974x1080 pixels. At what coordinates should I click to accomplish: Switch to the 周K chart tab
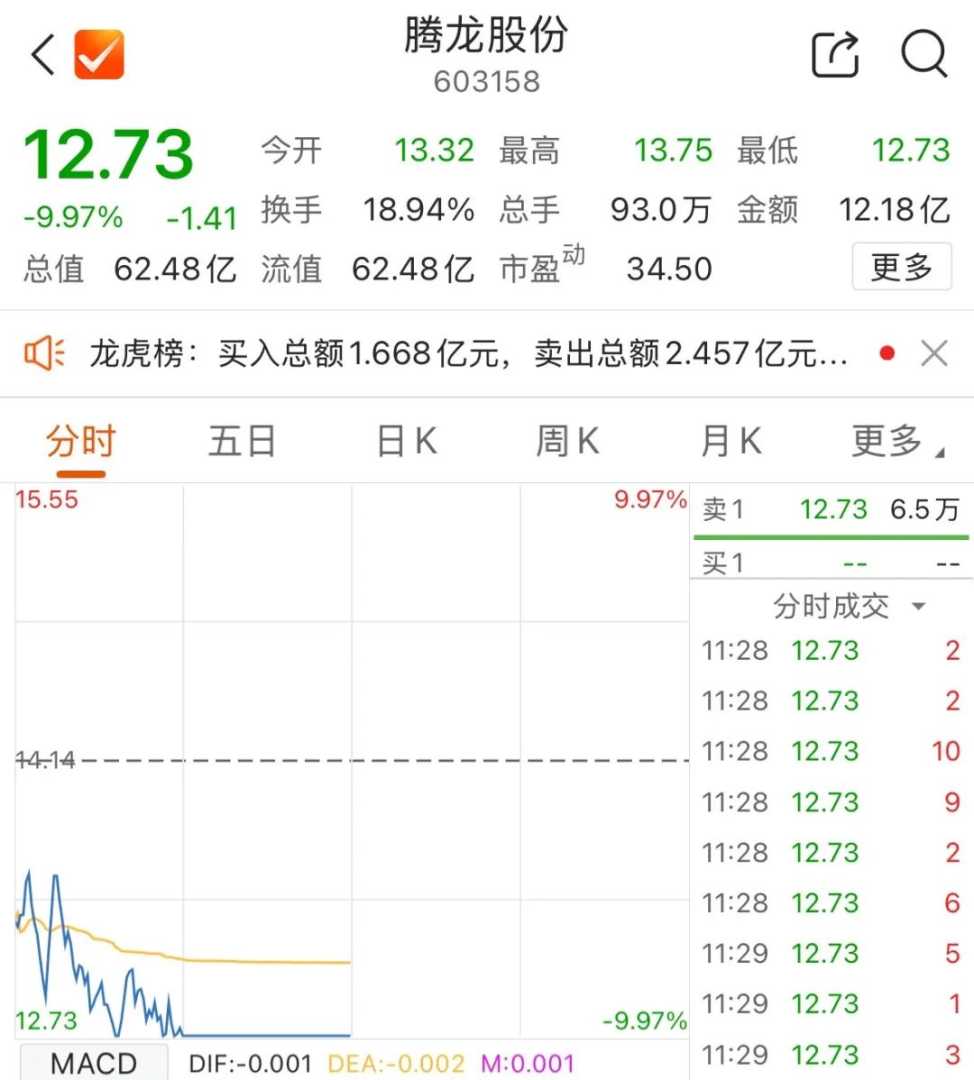(567, 441)
